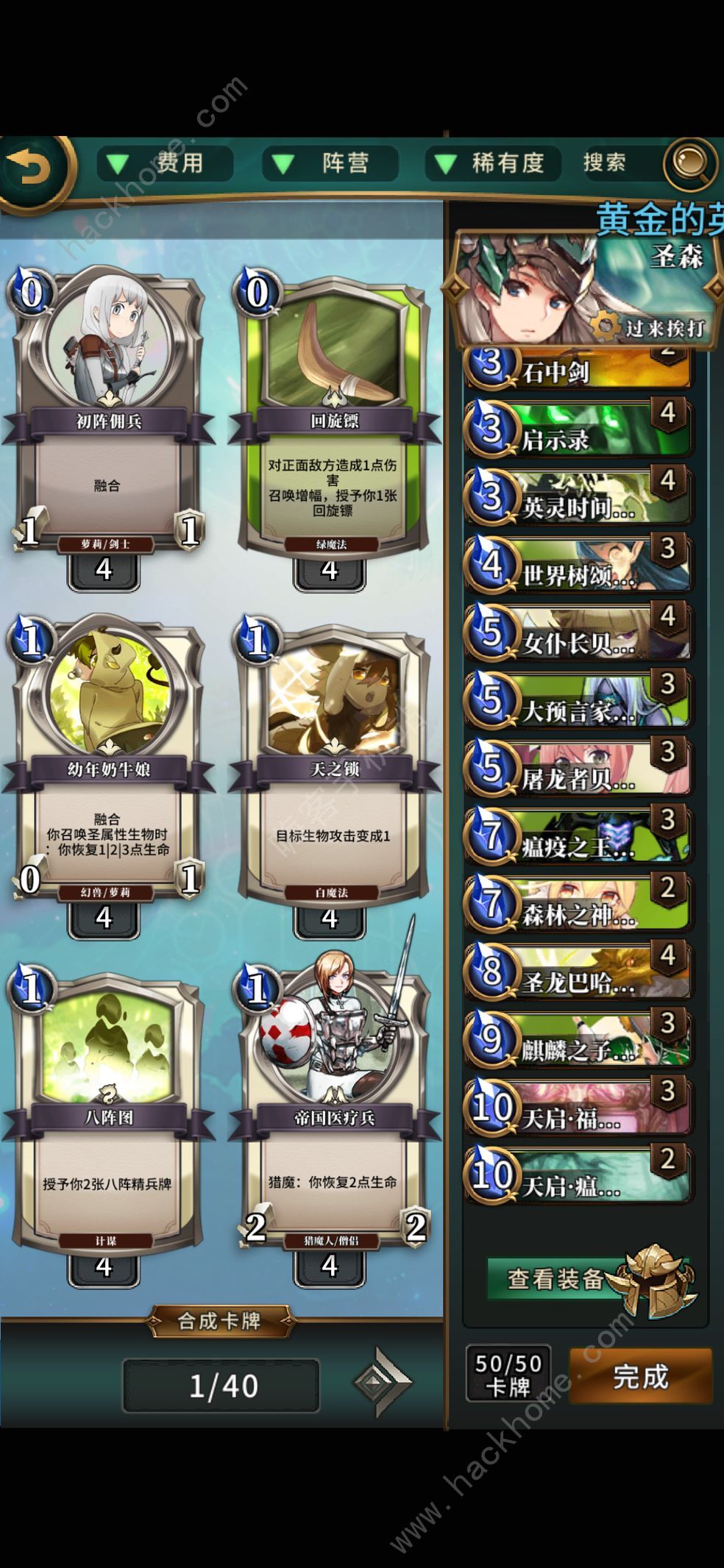Open the 费用 cost filter dropdown

tap(165, 163)
